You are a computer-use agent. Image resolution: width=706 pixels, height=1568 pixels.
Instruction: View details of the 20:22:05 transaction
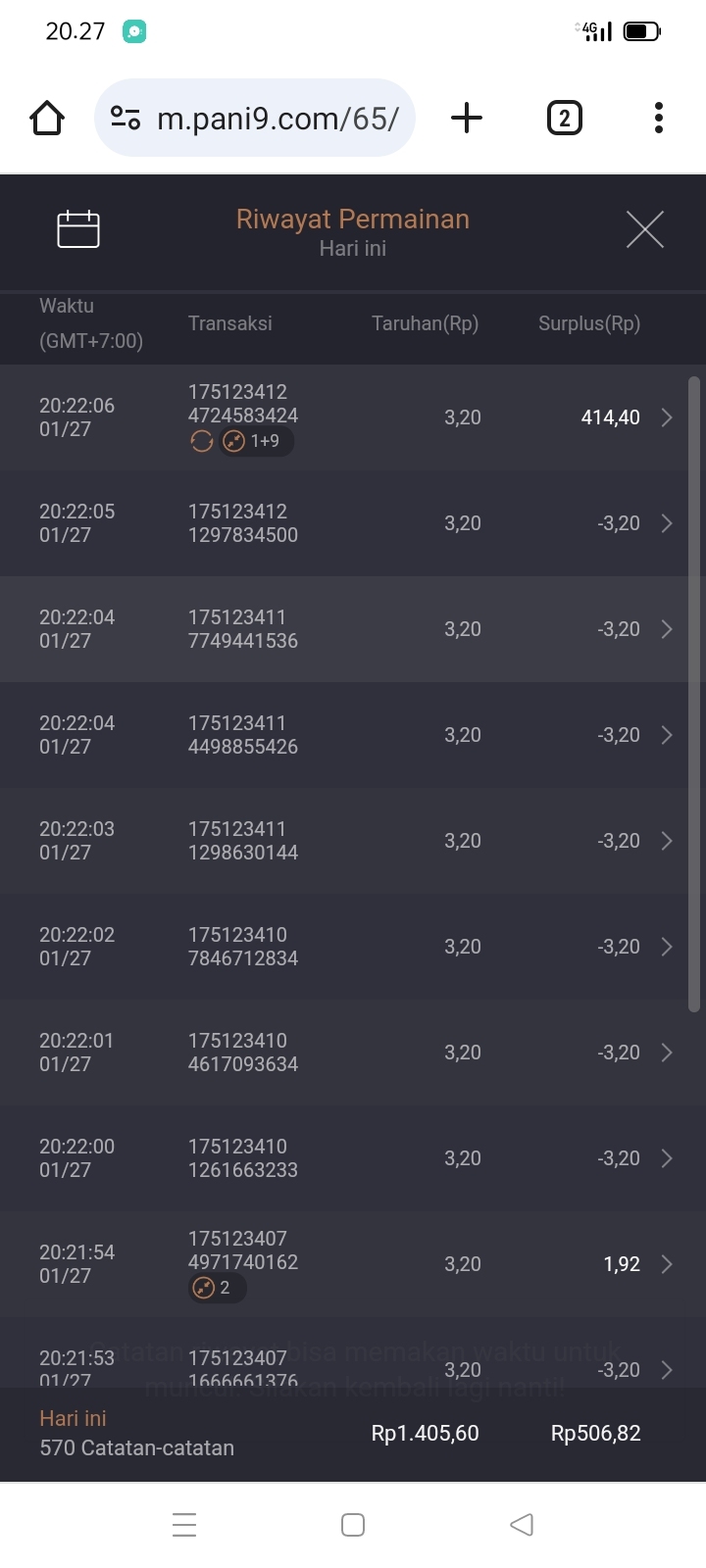click(353, 523)
